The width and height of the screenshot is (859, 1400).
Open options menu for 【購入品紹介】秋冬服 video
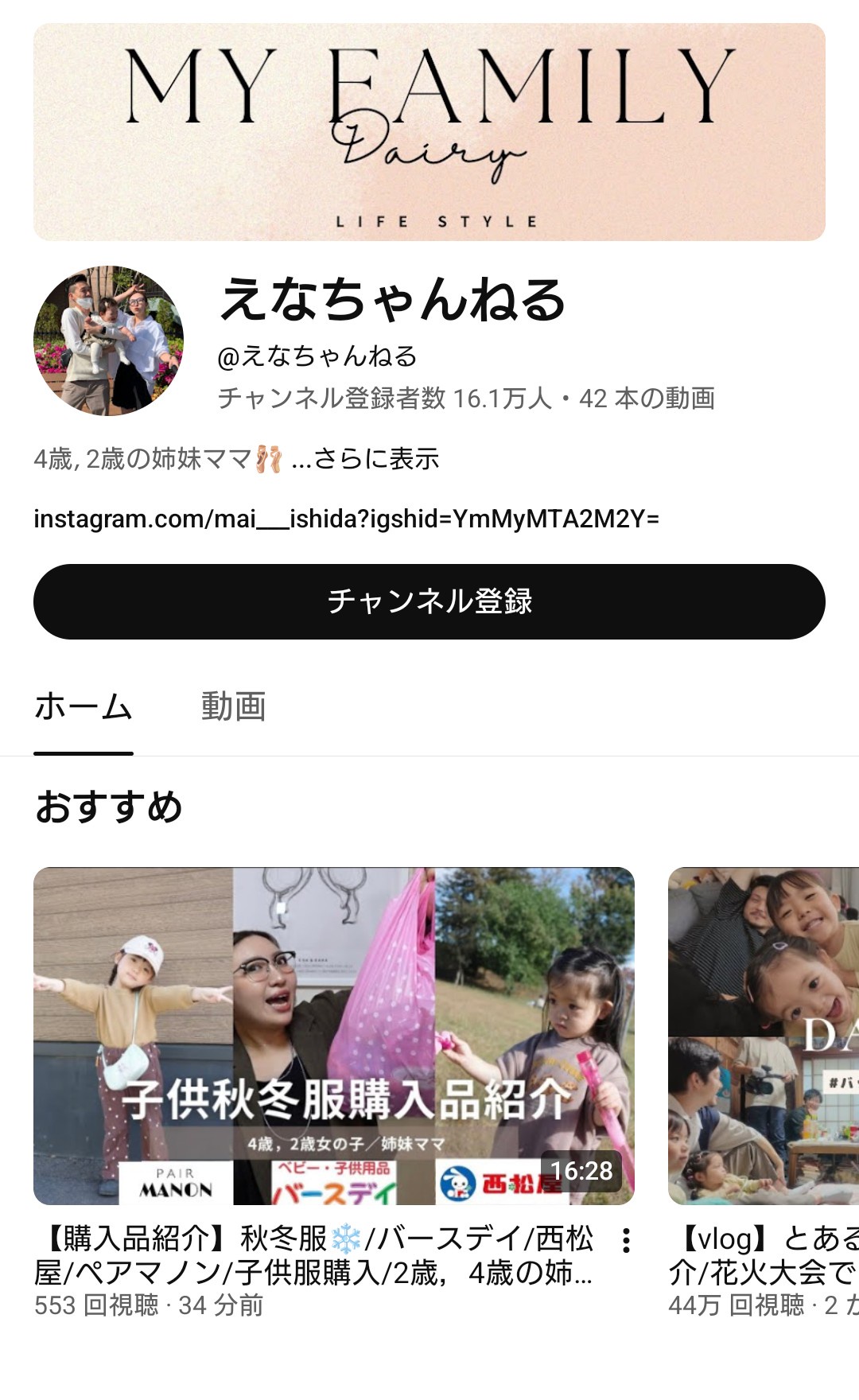[627, 1240]
